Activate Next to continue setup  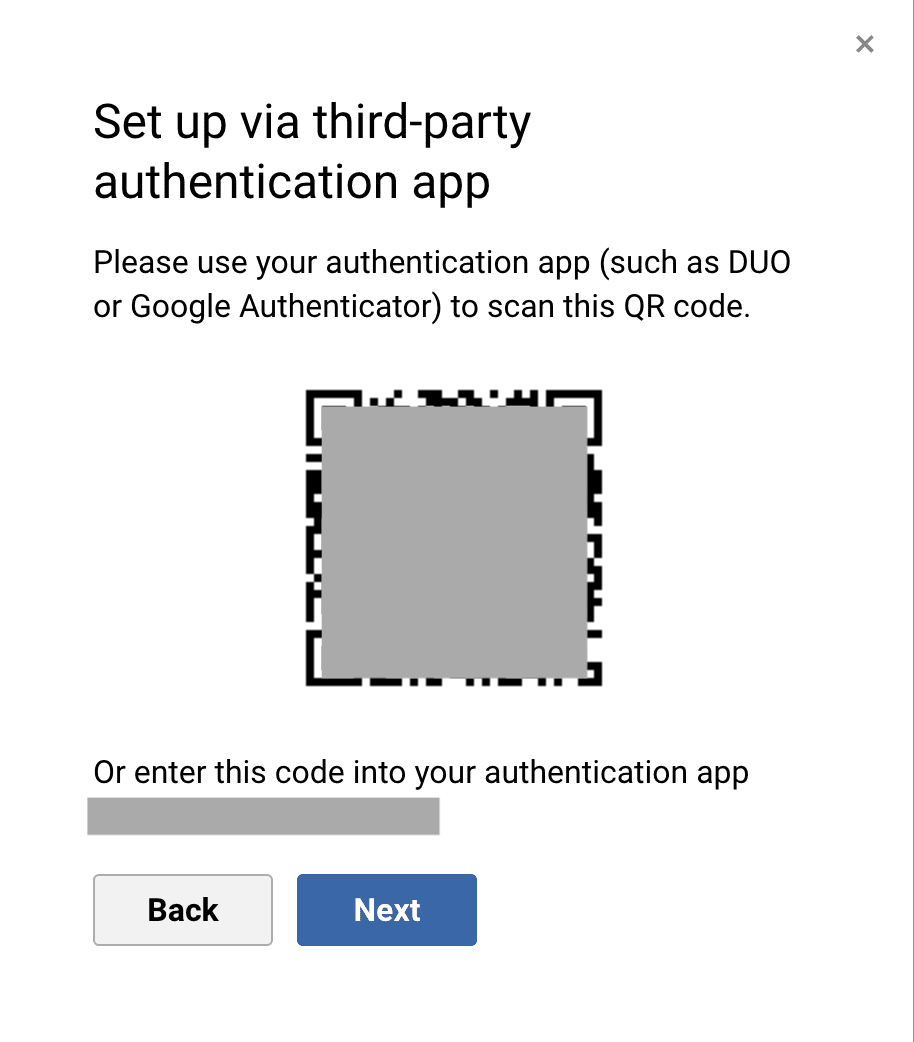386,909
